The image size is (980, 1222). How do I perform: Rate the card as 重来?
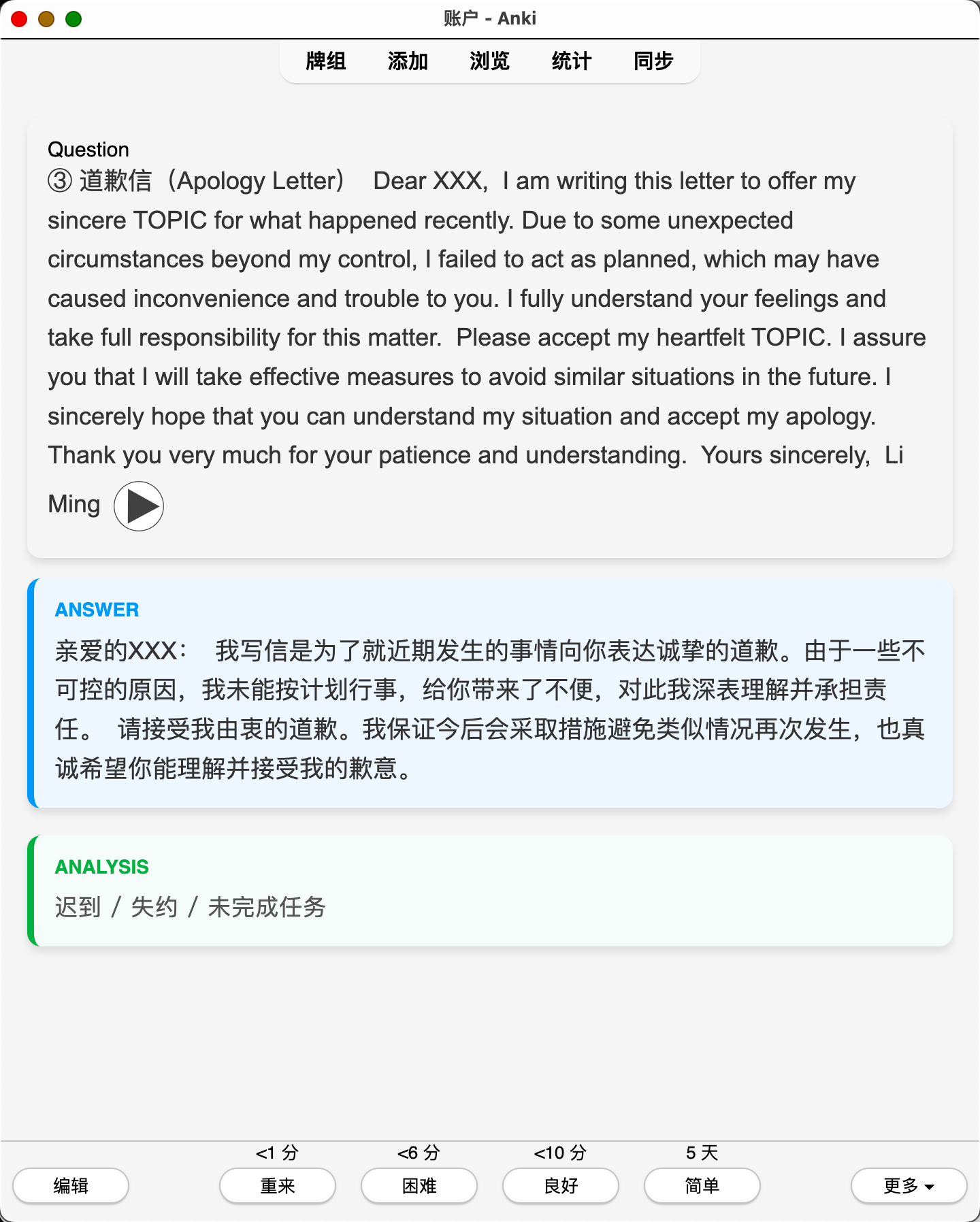278,1186
